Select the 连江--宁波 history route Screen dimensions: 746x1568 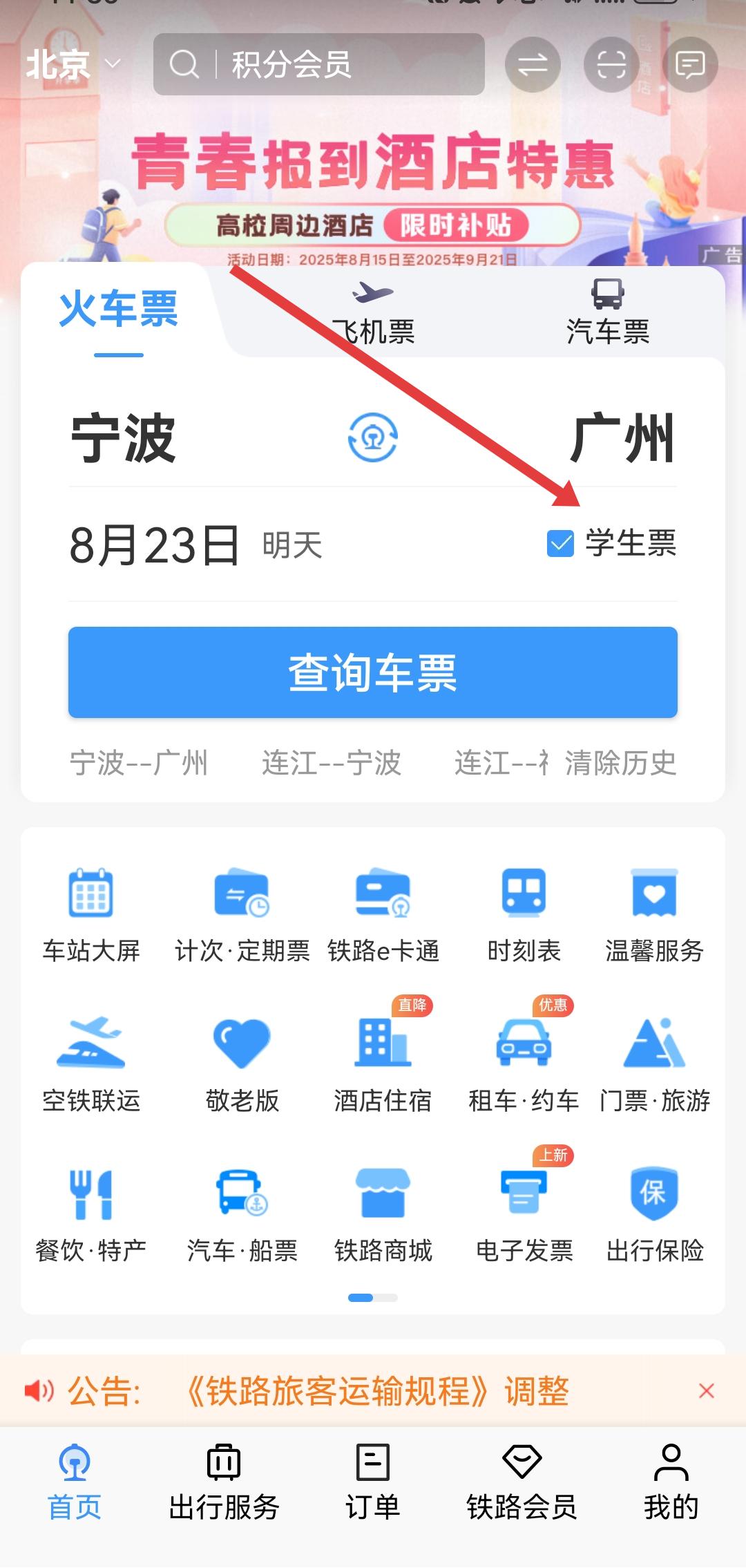(x=332, y=764)
